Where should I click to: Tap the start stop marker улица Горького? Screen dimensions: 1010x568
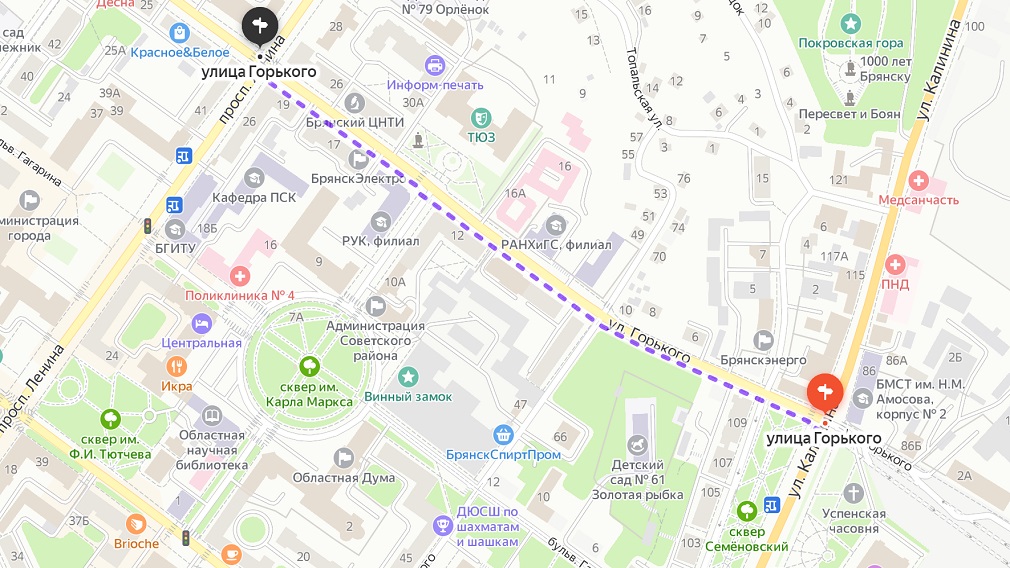click(259, 25)
